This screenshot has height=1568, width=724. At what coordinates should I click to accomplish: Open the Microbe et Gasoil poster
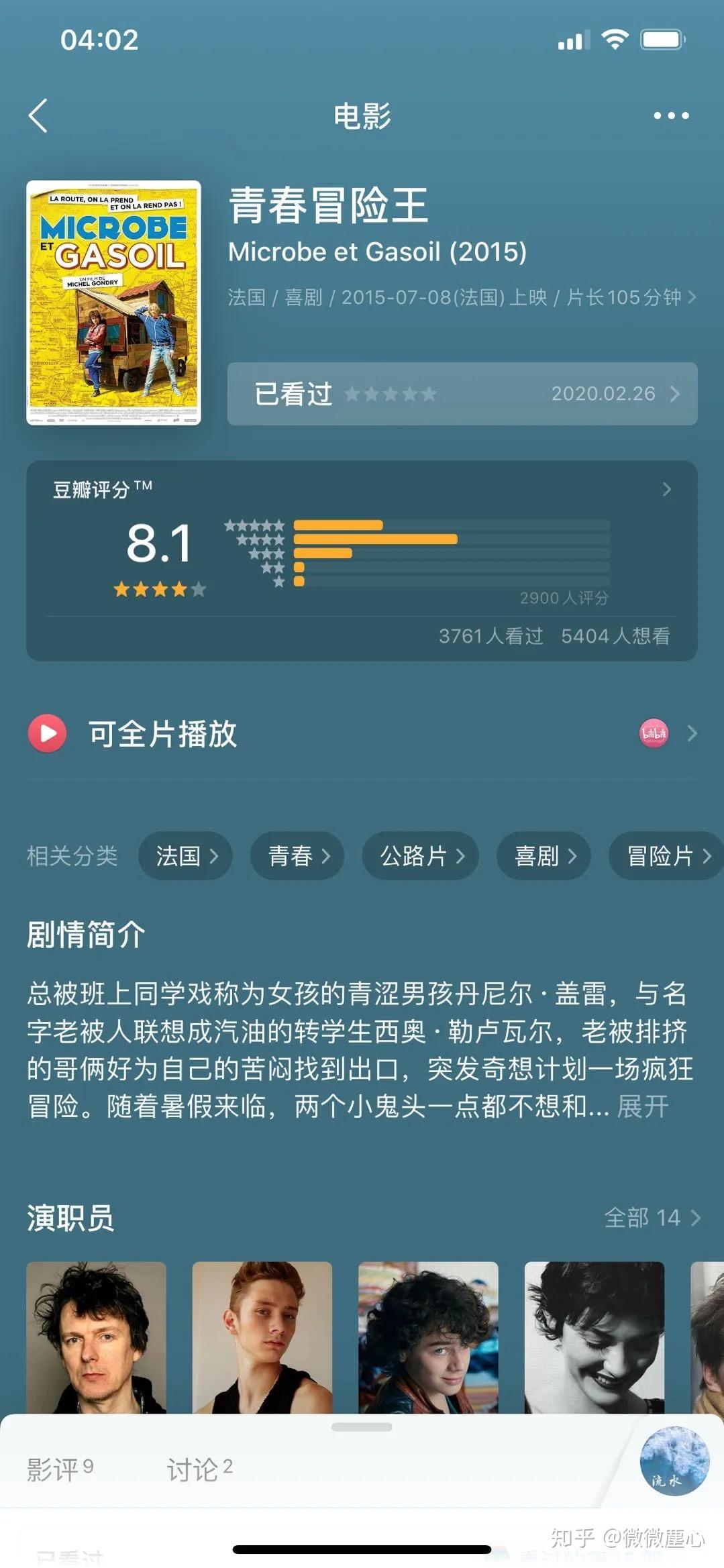click(113, 303)
